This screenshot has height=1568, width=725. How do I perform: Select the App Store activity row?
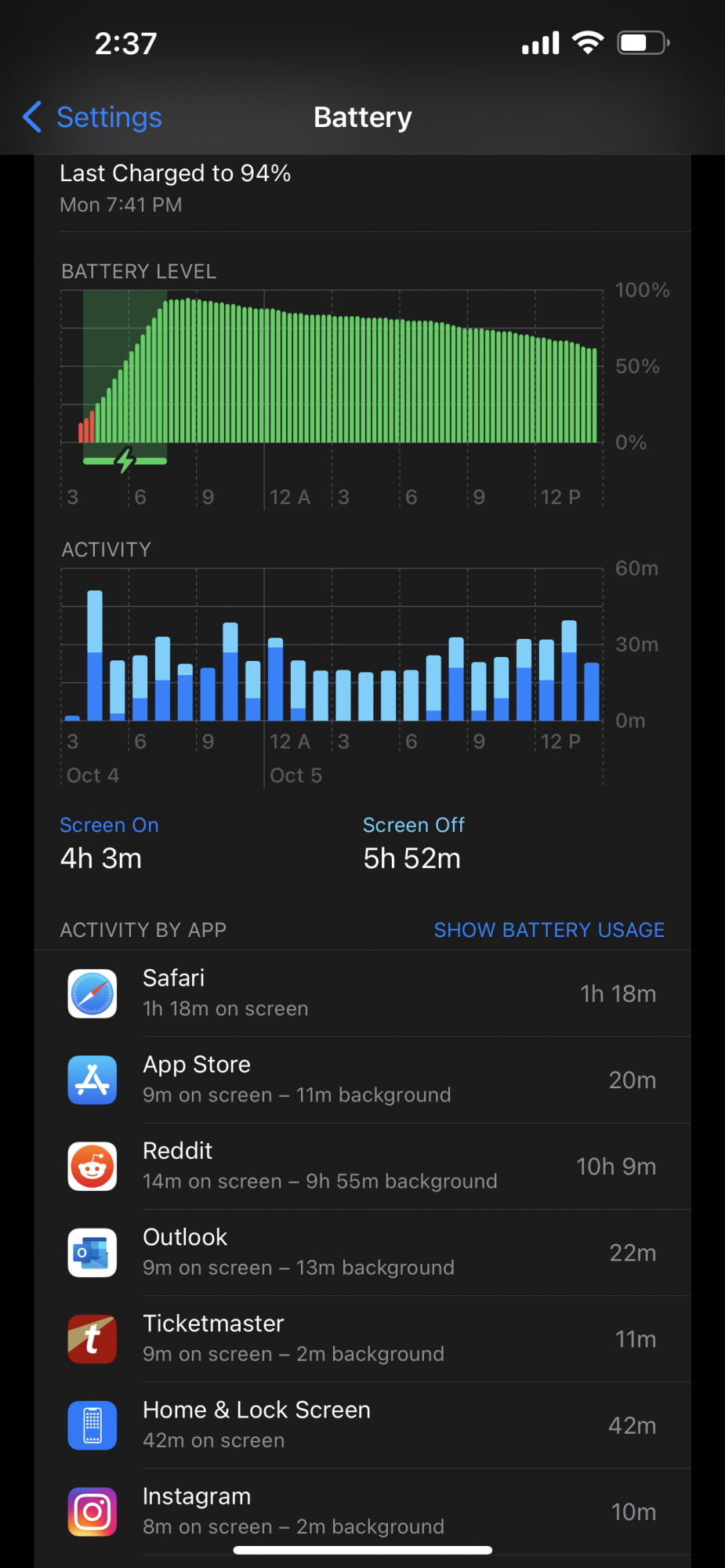click(362, 1080)
